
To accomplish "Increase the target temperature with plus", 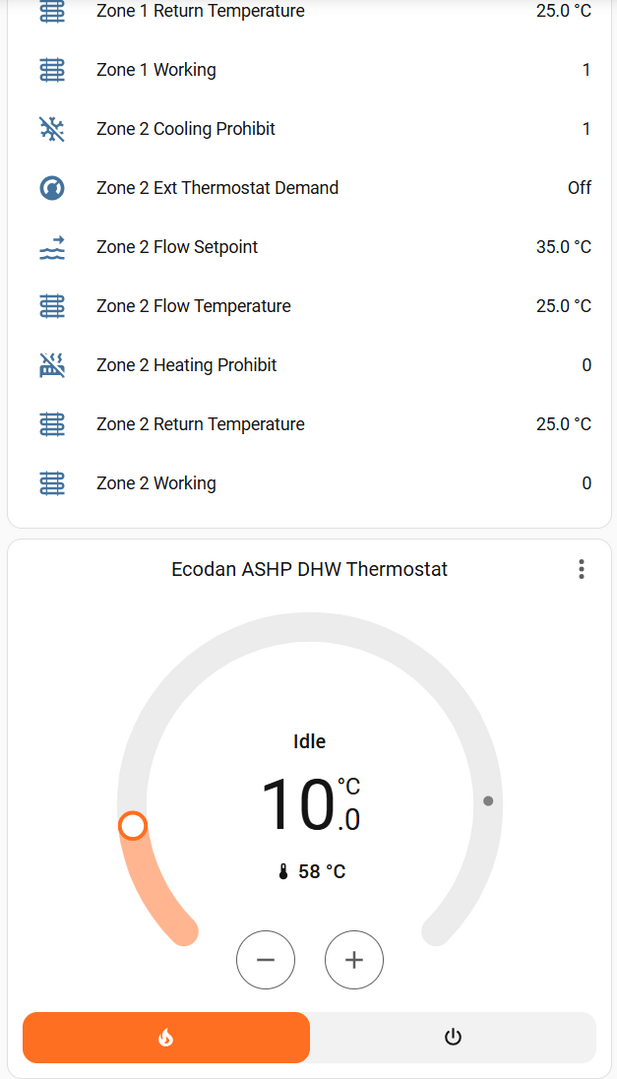I will point(354,960).
